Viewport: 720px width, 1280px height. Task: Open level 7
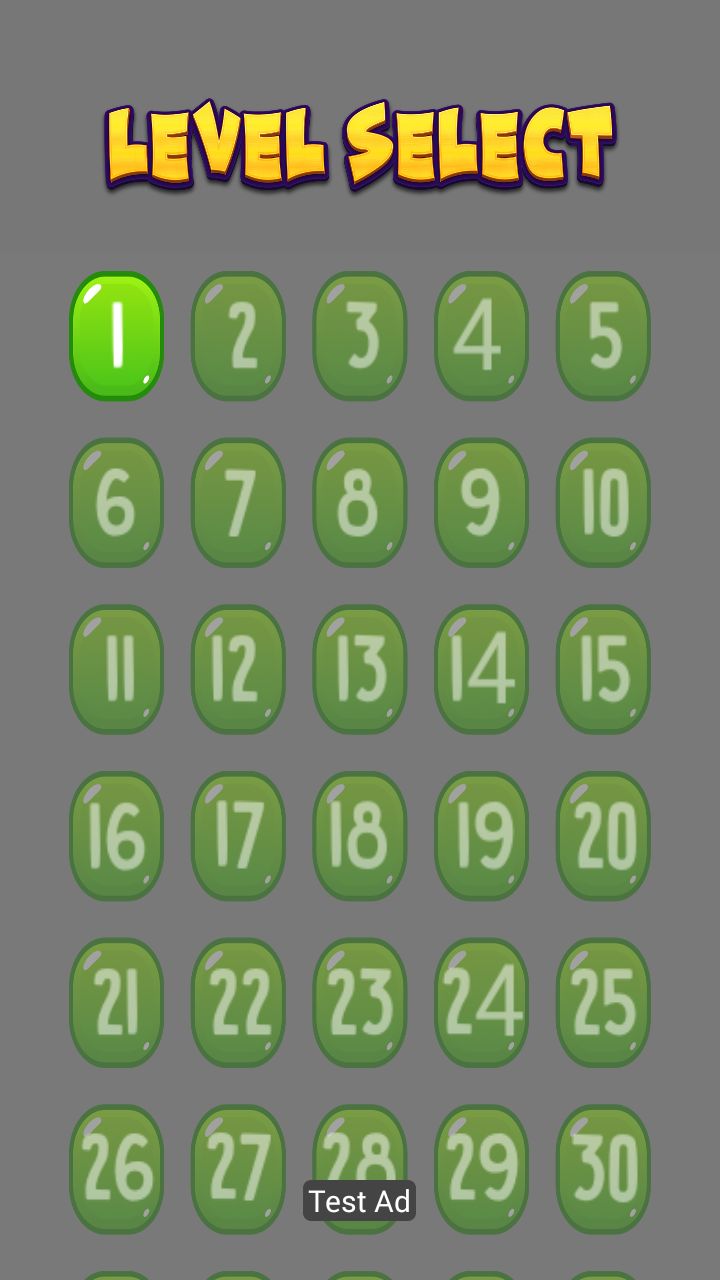pyautogui.click(x=238, y=503)
